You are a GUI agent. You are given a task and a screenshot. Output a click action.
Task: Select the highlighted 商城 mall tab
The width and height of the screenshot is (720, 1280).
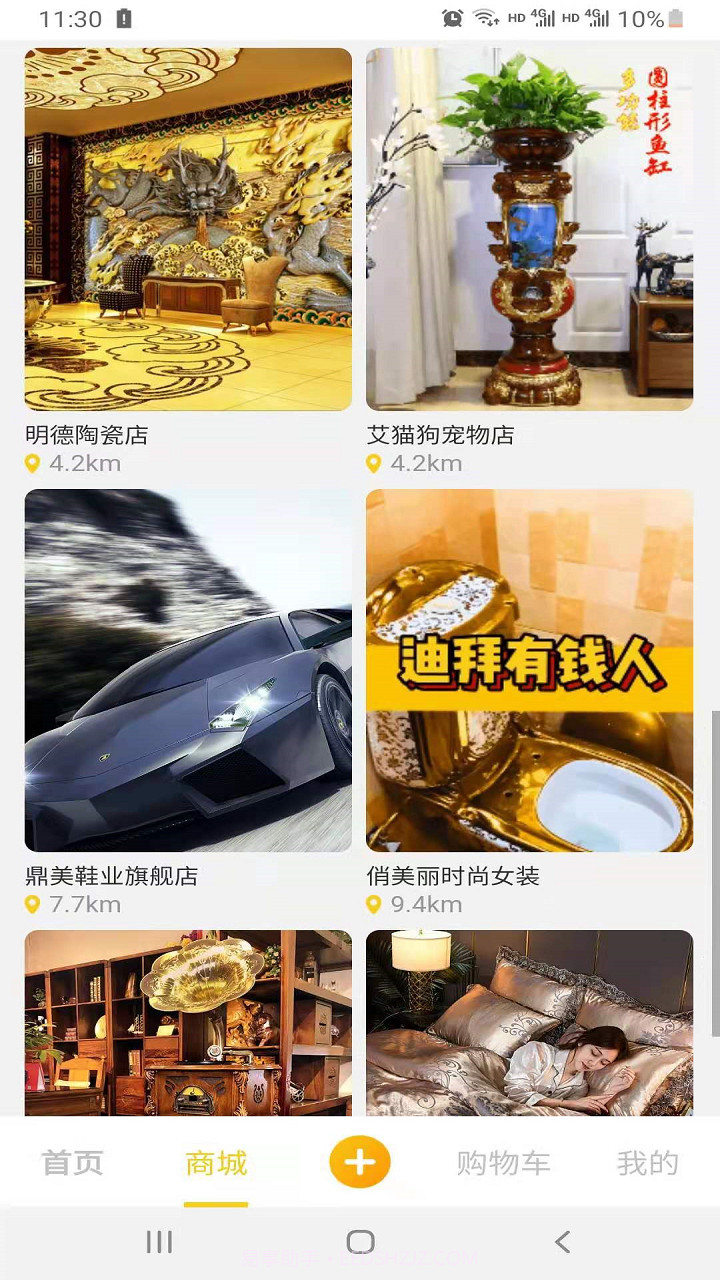point(216,1162)
